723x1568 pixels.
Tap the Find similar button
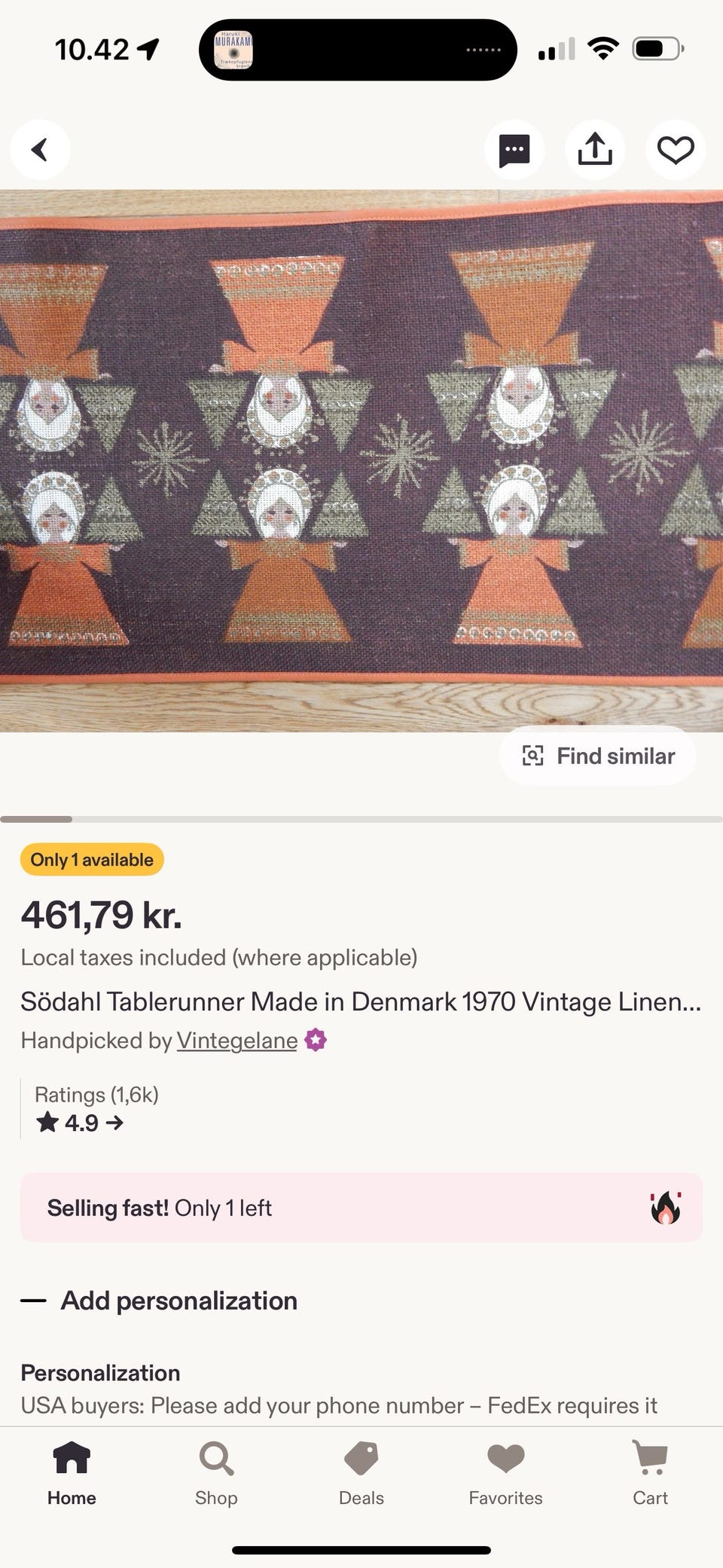tap(597, 756)
